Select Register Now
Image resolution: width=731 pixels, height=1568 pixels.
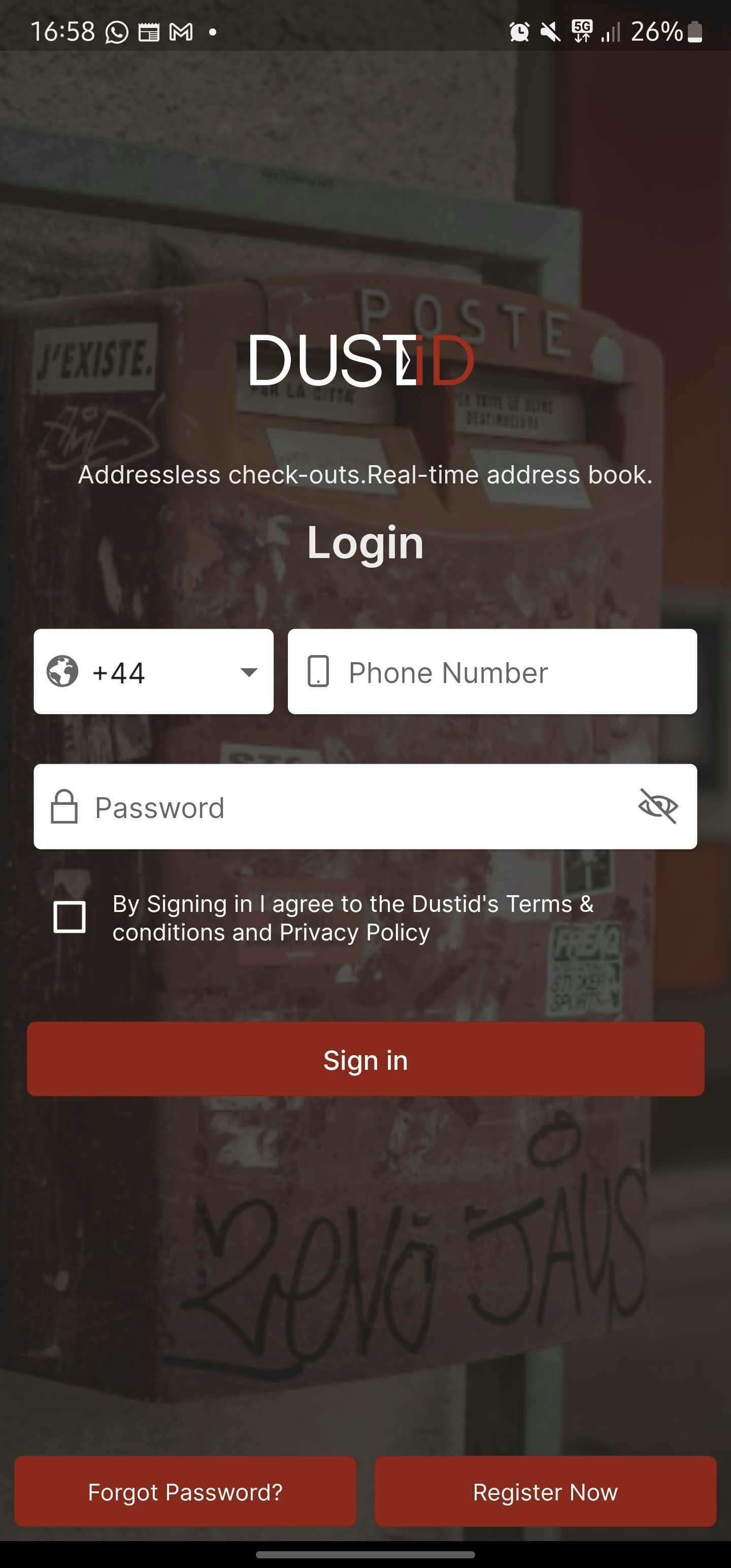[545, 1491]
